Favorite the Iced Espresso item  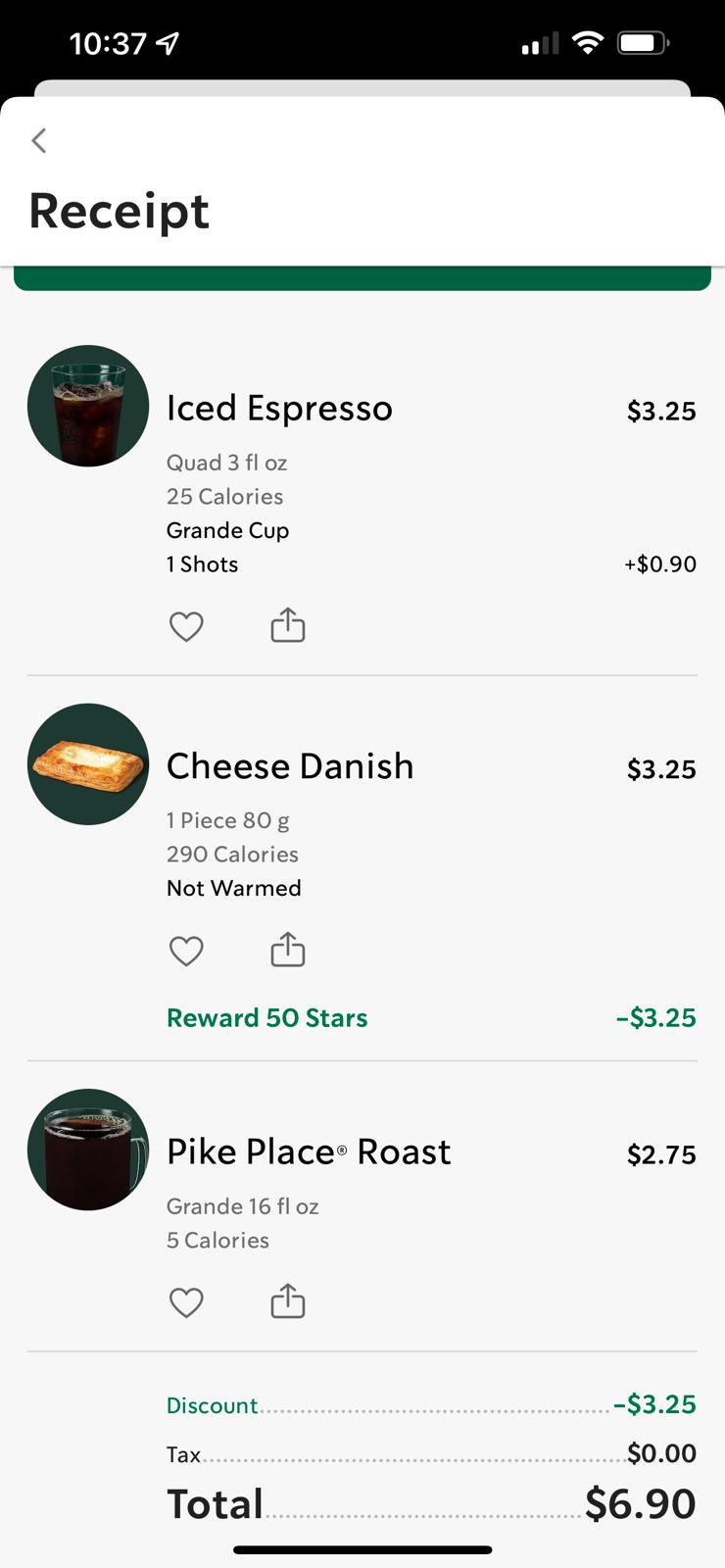(x=186, y=626)
